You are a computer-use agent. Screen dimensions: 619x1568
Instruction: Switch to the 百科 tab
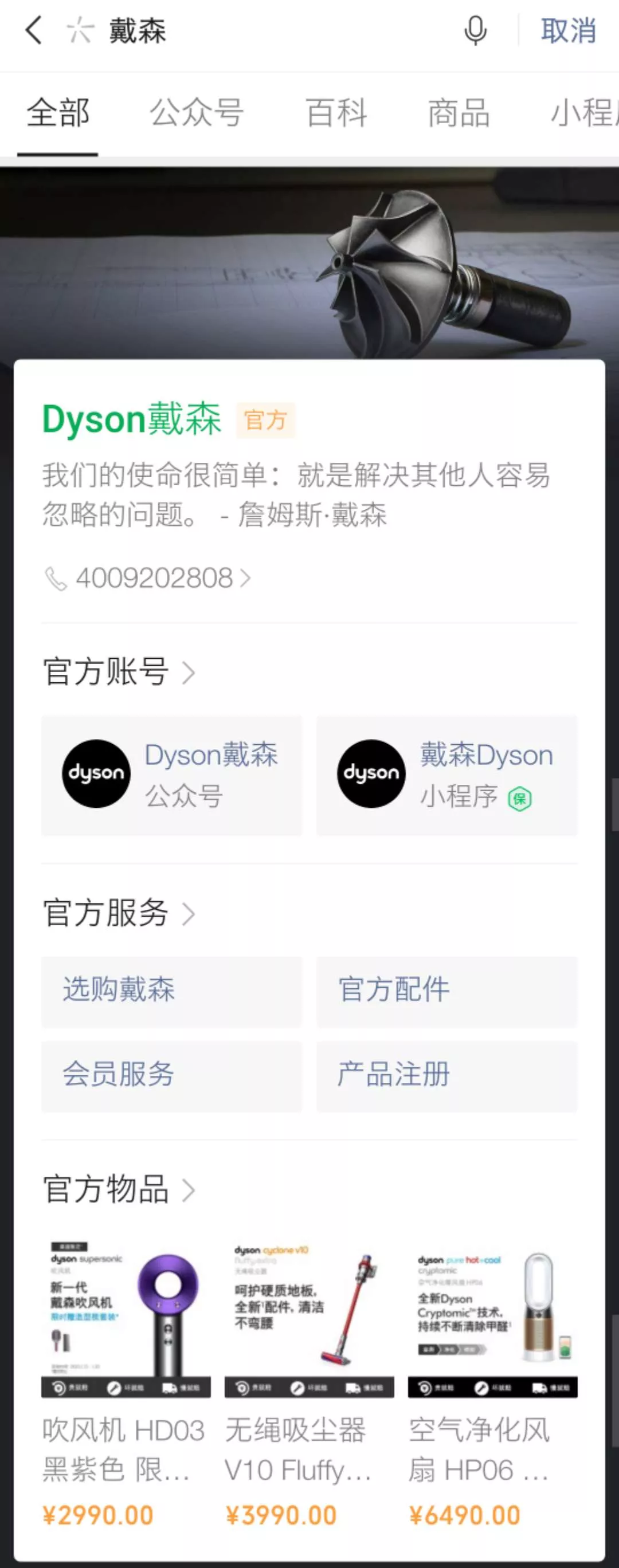click(336, 113)
